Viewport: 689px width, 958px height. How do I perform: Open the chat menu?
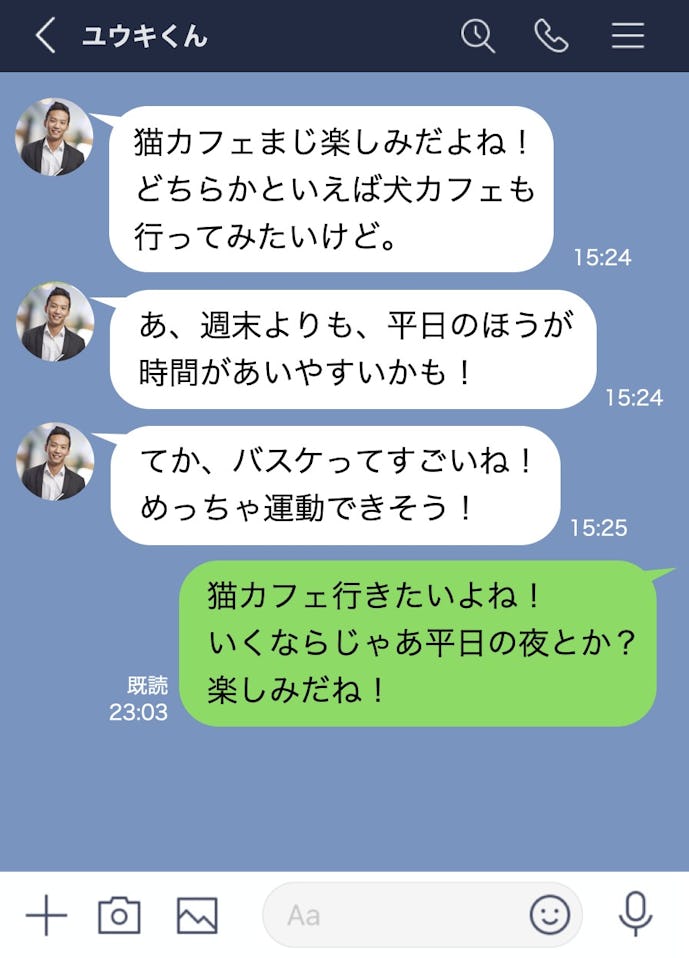[x=628, y=36]
